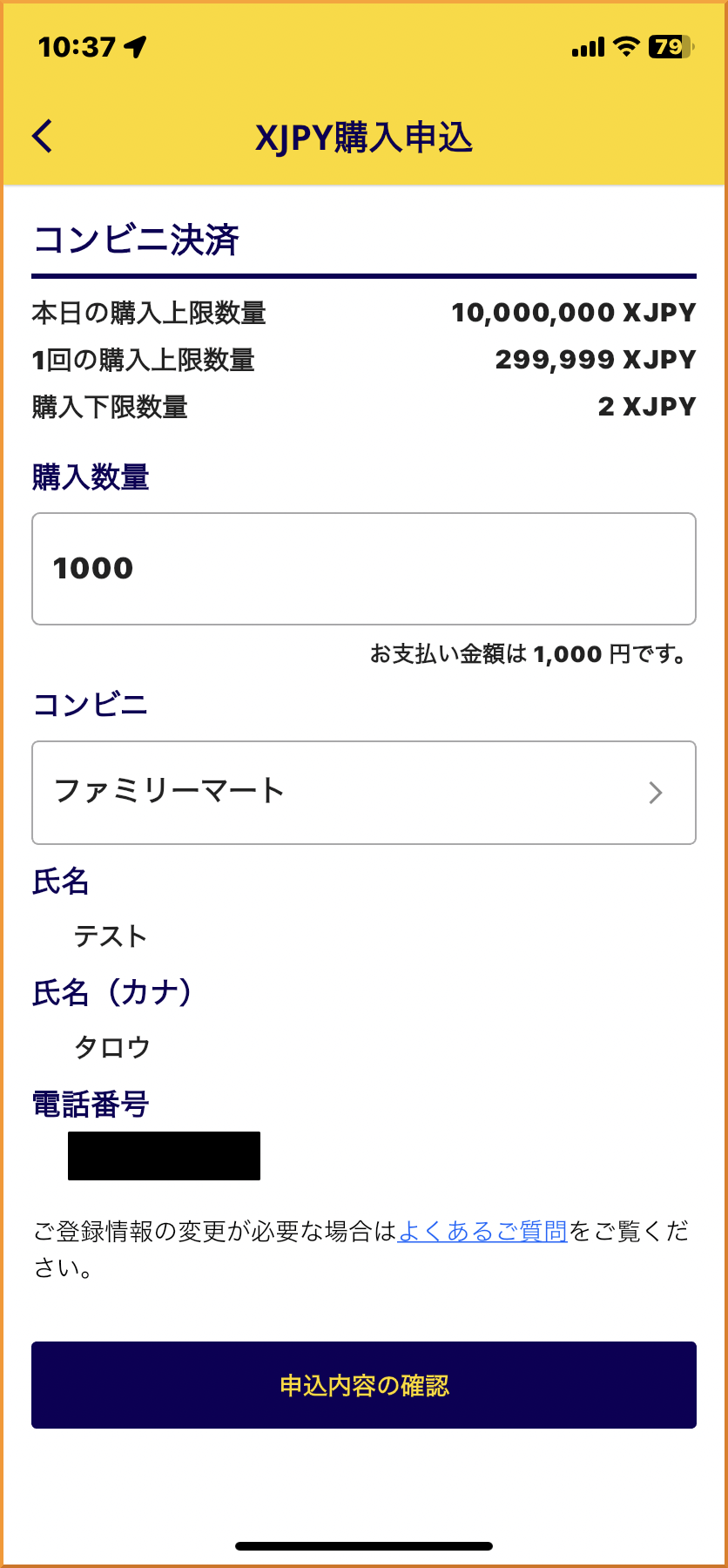Edit the purchase quantity field showing 1000

[x=363, y=569]
